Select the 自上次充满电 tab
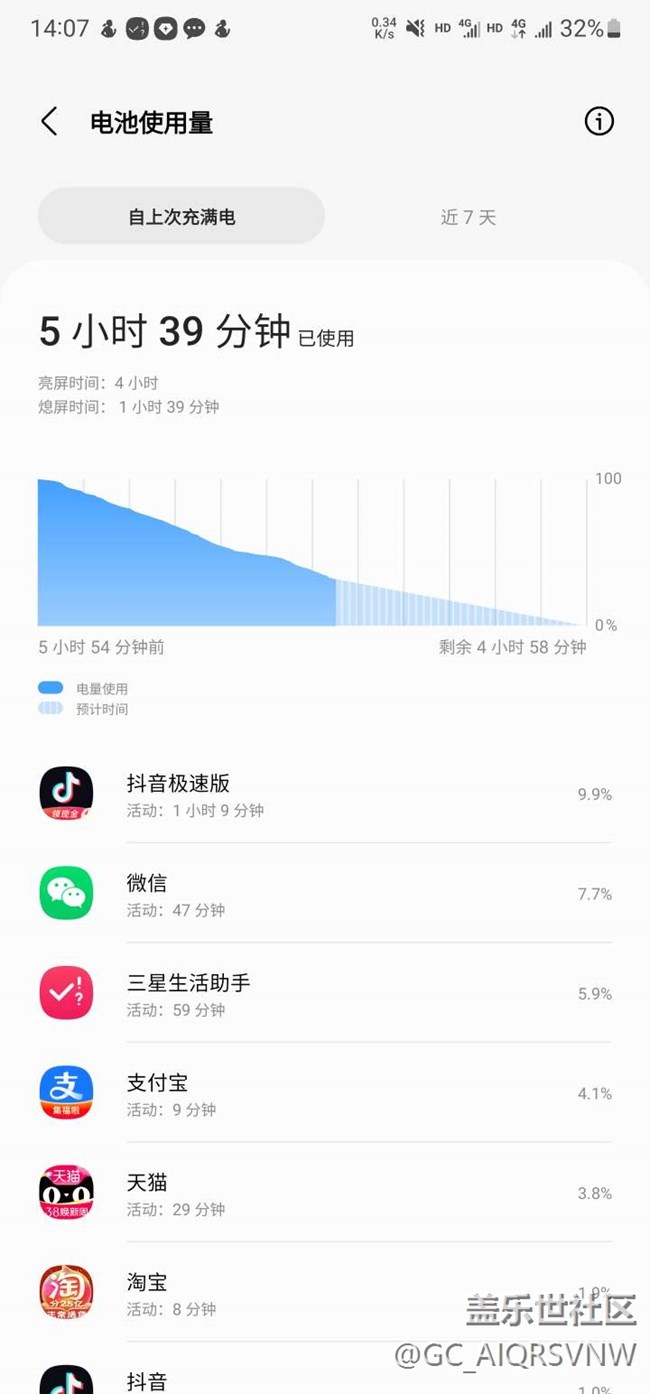Screen dimensions: 650x1394 (x=181, y=217)
